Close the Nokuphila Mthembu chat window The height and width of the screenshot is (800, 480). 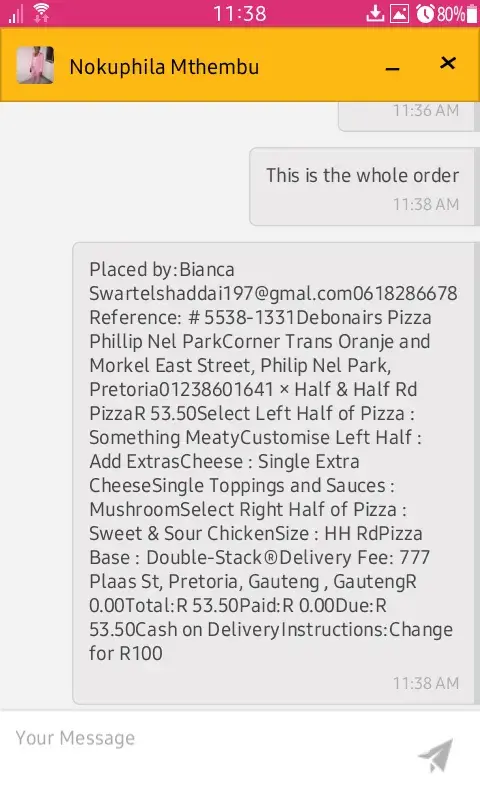click(x=447, y=63)
